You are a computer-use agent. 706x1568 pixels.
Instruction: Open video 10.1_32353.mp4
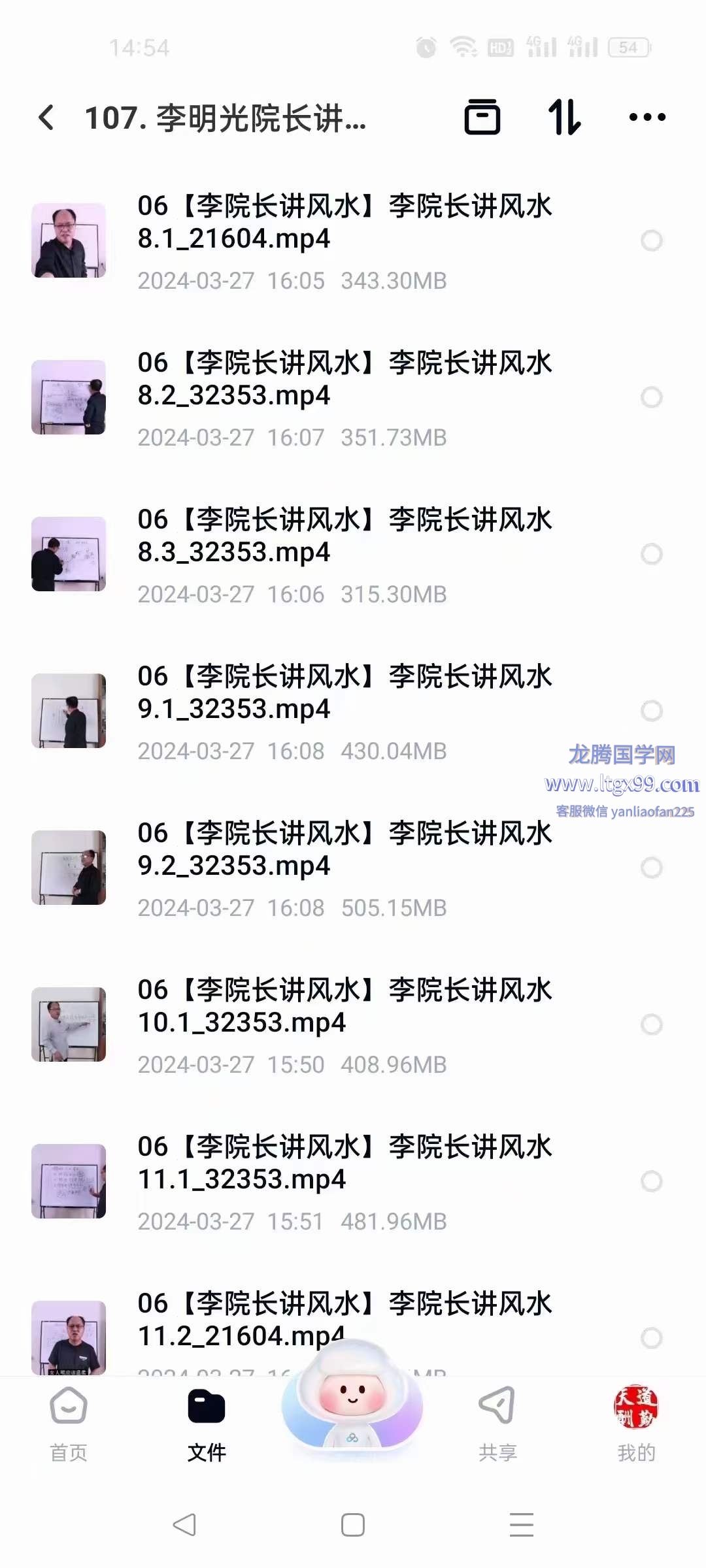pos(345,1006)
